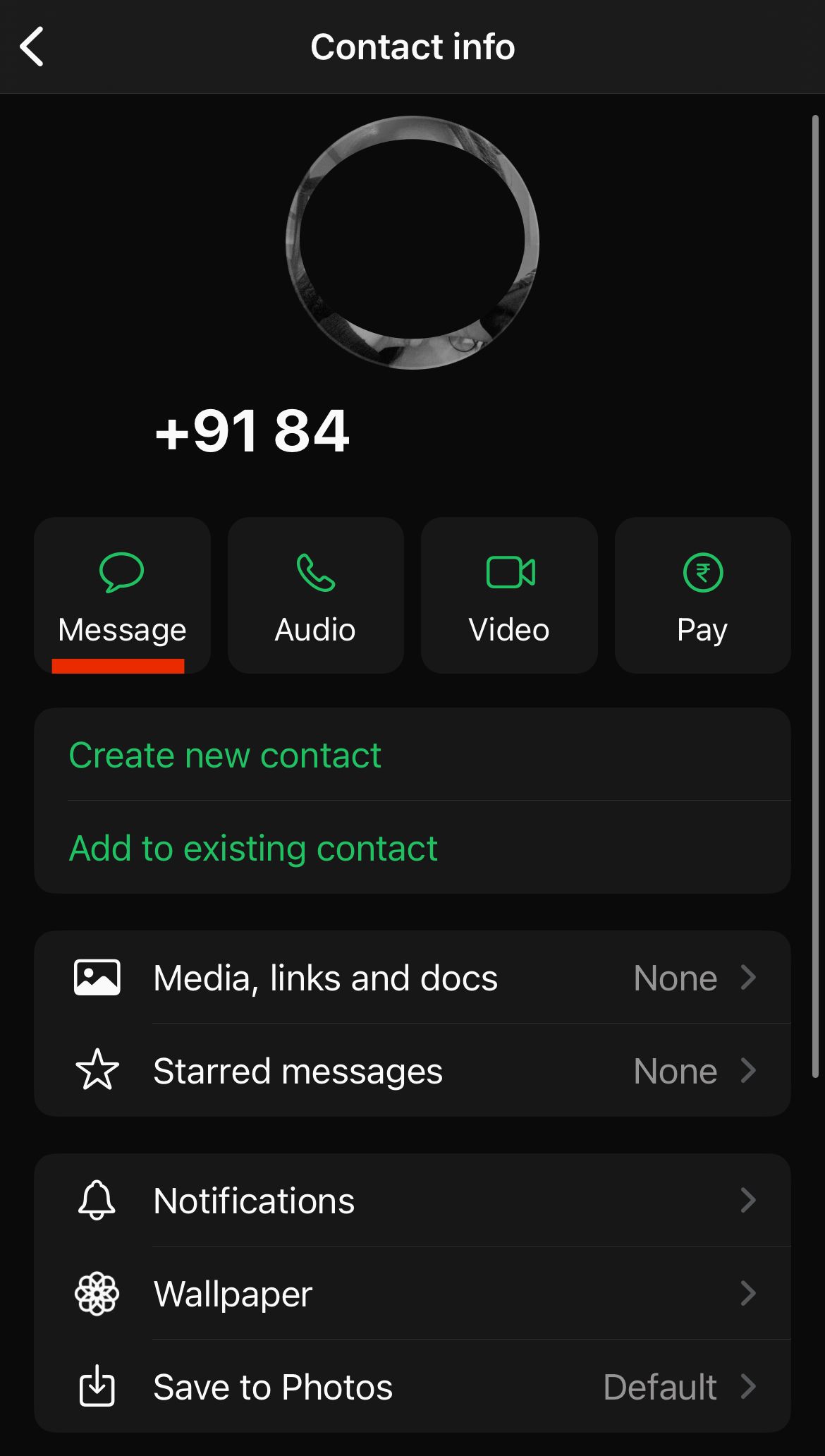Open Save to Photos setting
The height and width of the screenshot is (1456, 825).
click(412, 1387)
